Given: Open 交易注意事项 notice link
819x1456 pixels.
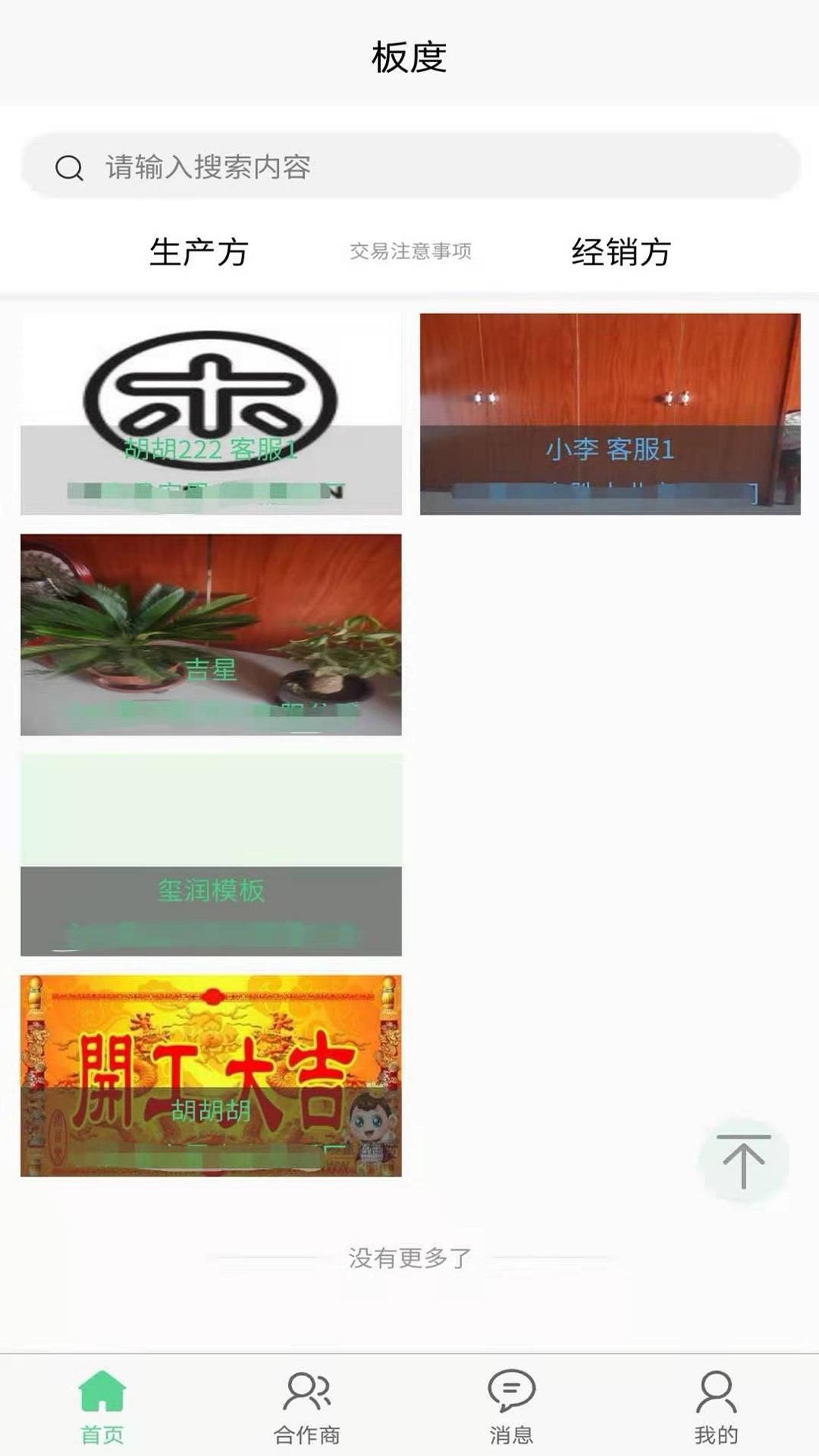Looking at the screenshot, I should [x=411, y=251].
